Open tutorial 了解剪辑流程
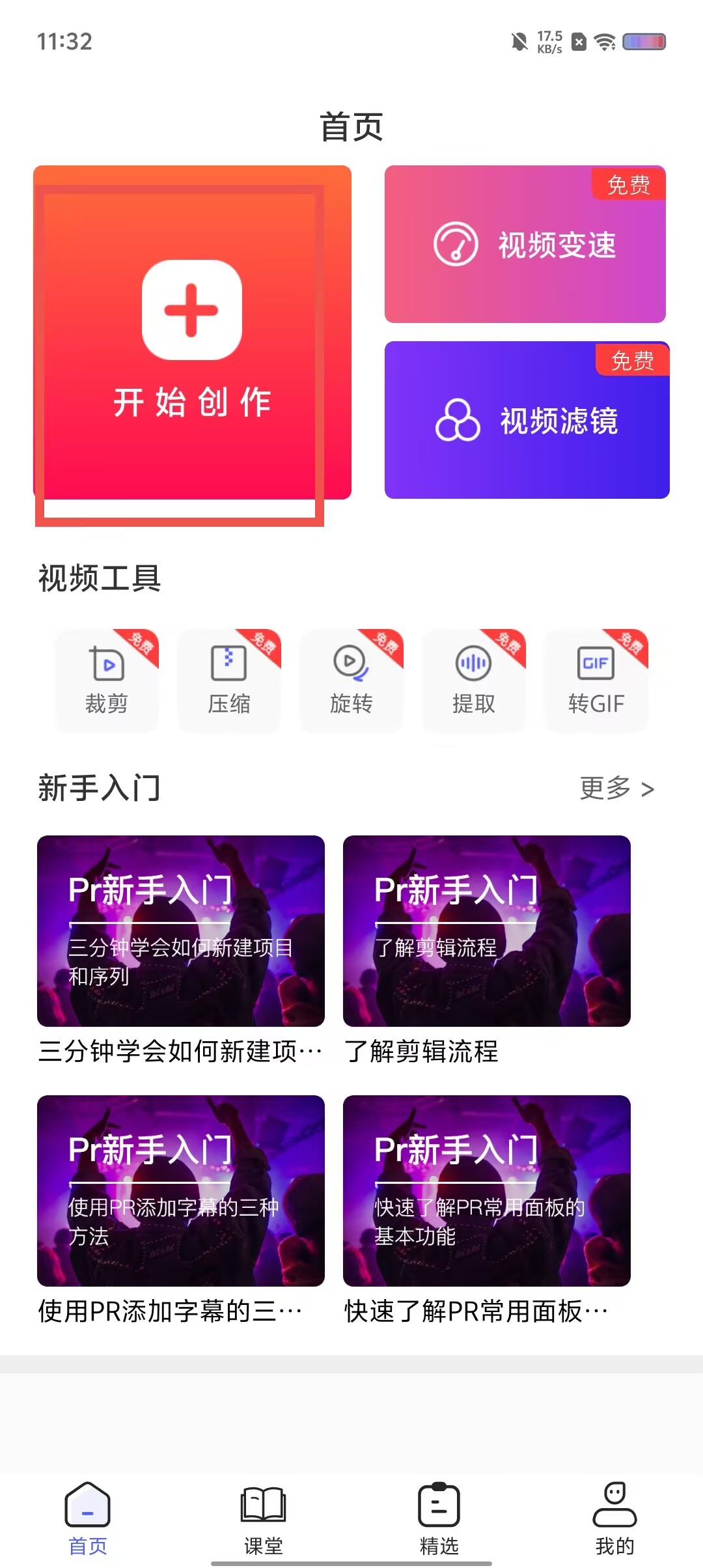703x1568 pixels. [x=487, y=931]
